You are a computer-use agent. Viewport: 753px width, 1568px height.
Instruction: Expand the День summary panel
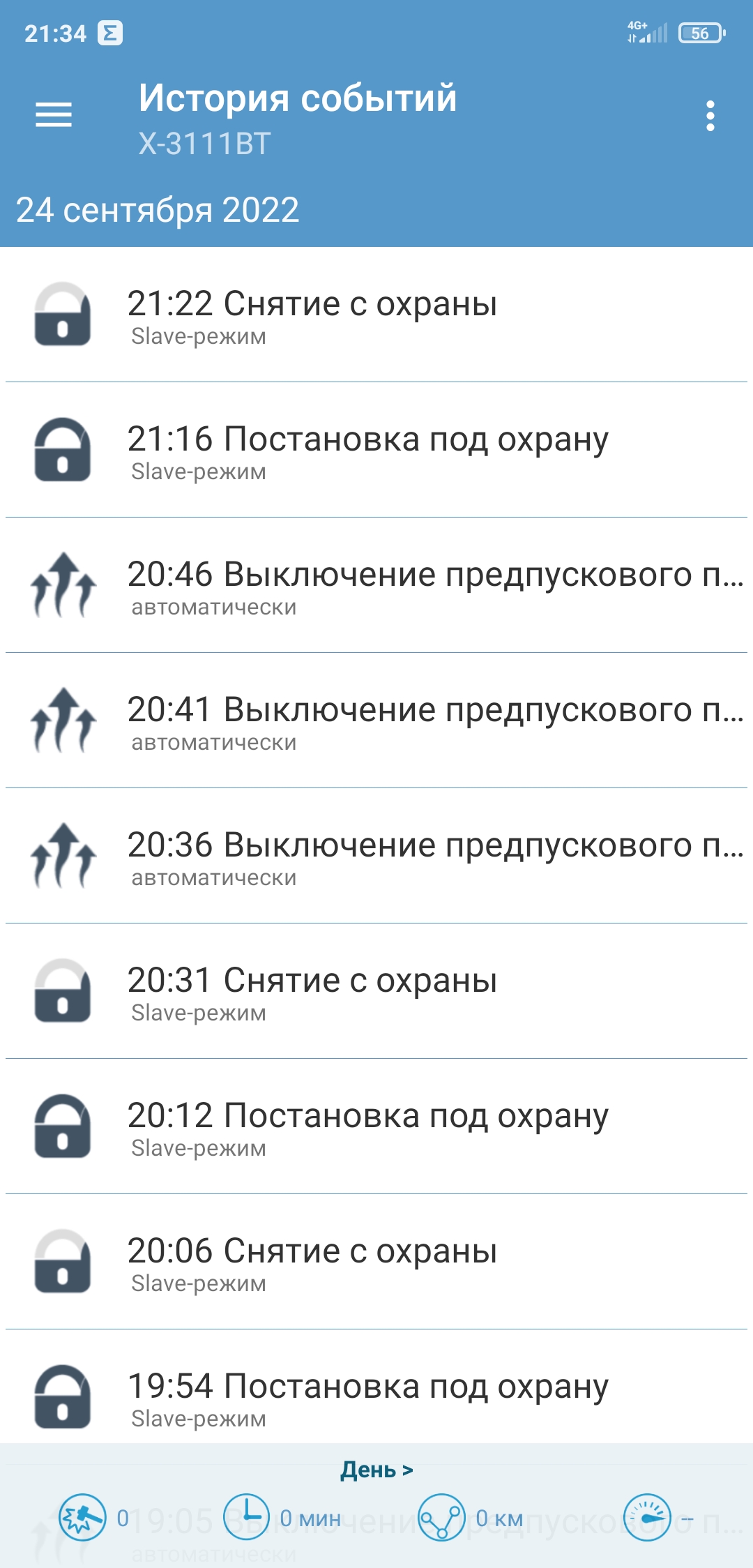point(376,1470)
